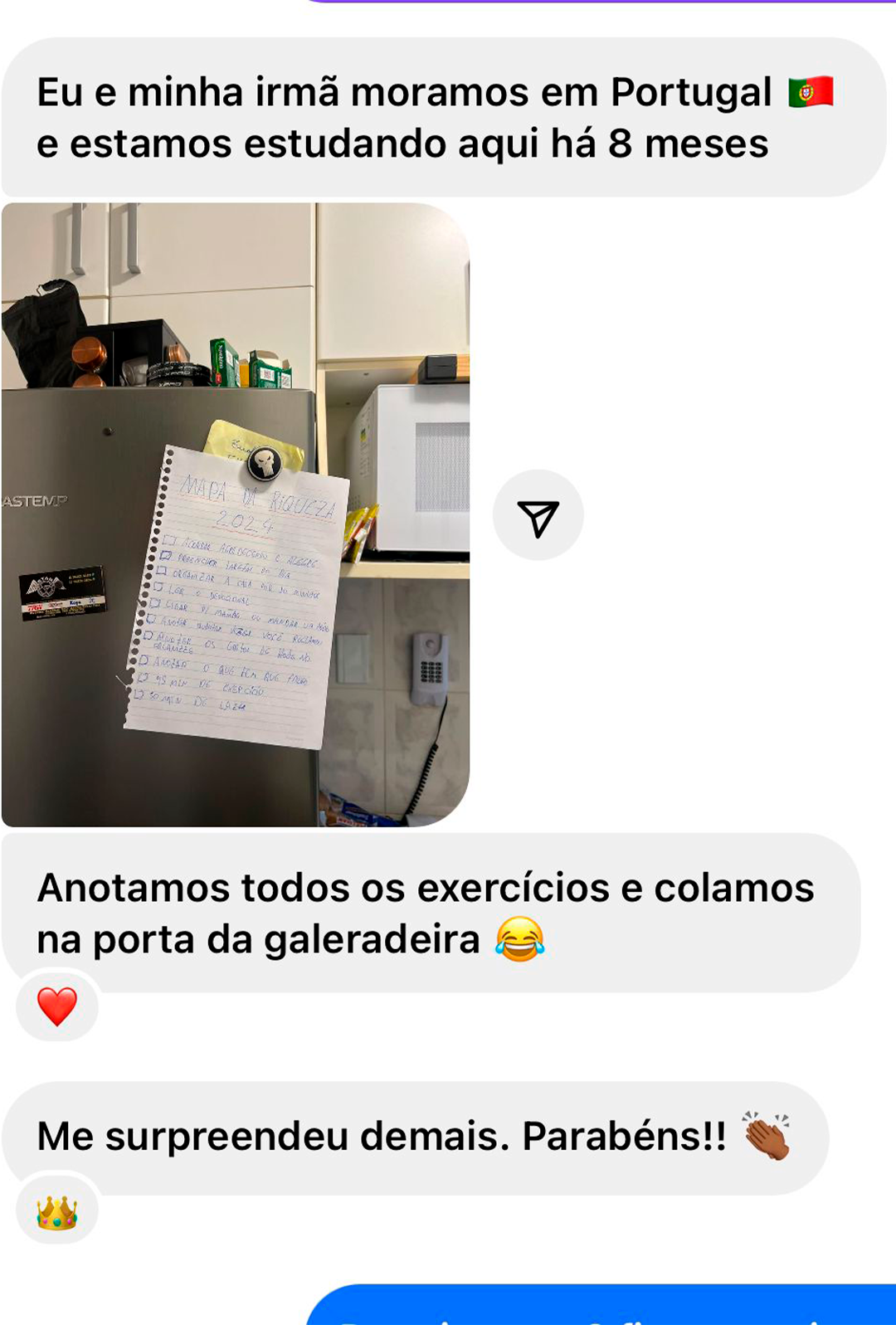The height and width of the screenshot is (1325, 896).
Task: Tap the crown reaction under Parabéns message
Action: pos(57,1212)
